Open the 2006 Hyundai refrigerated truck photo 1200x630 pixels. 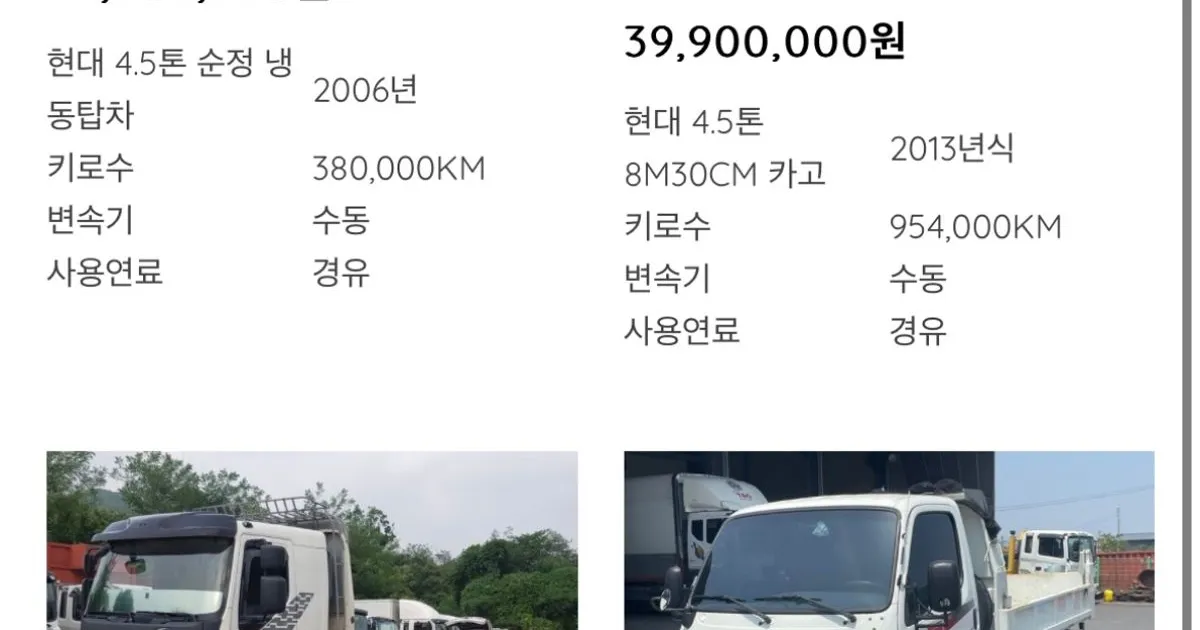tap(311, 540)
